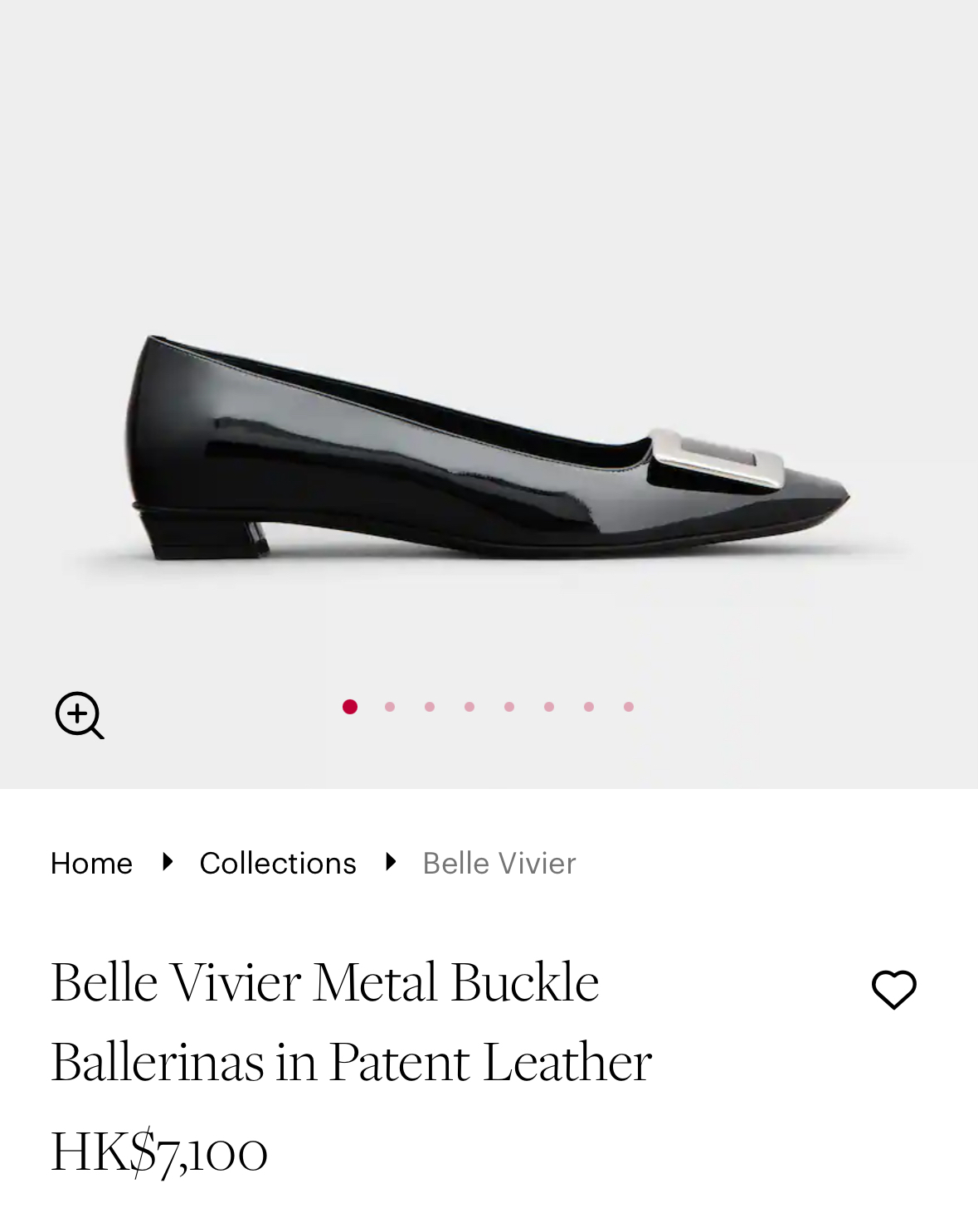Add the ballerinas to wishlist heart
The width and height of the screenshot is (978, 1232).
893,989
